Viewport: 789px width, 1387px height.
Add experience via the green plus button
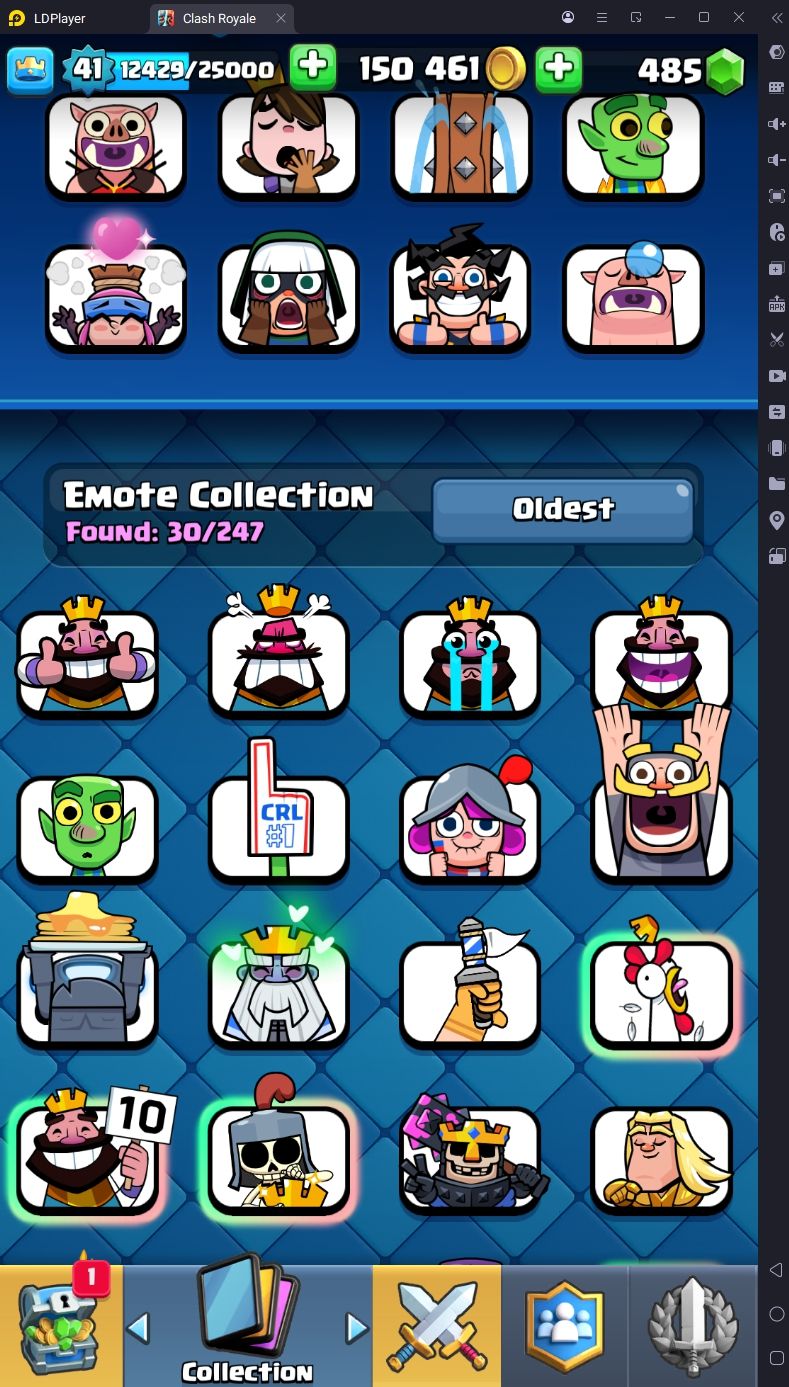pyautogui.click(x=313, y=67)
